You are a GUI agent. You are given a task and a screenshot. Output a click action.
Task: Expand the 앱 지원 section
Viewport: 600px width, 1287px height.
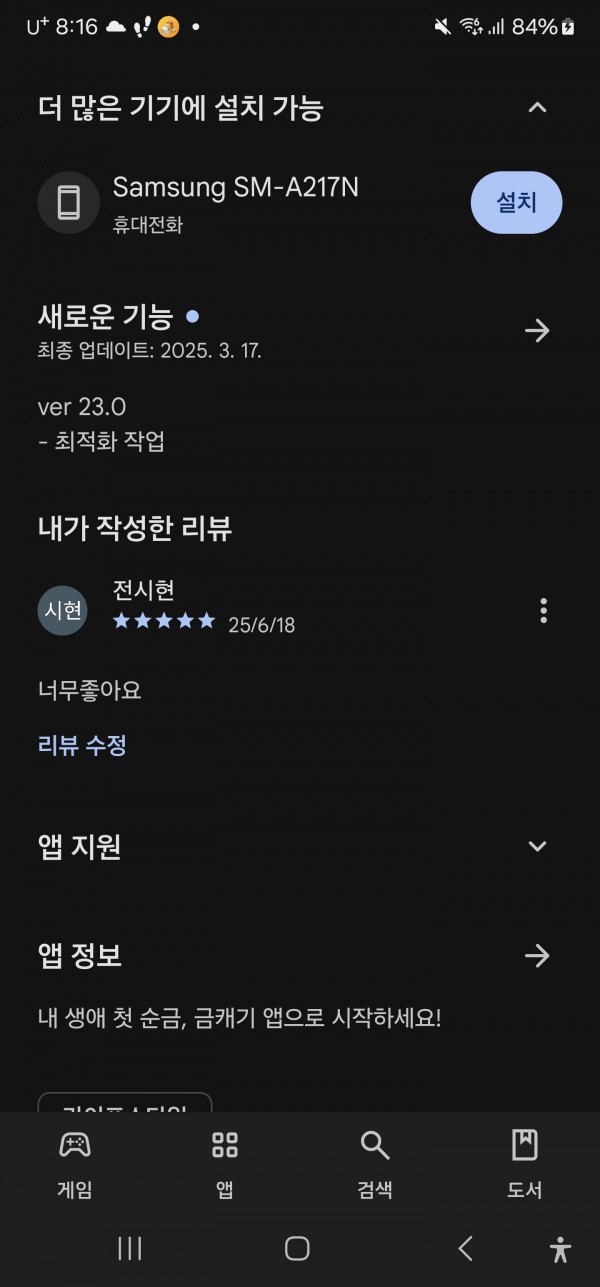(x=537, y=846)
